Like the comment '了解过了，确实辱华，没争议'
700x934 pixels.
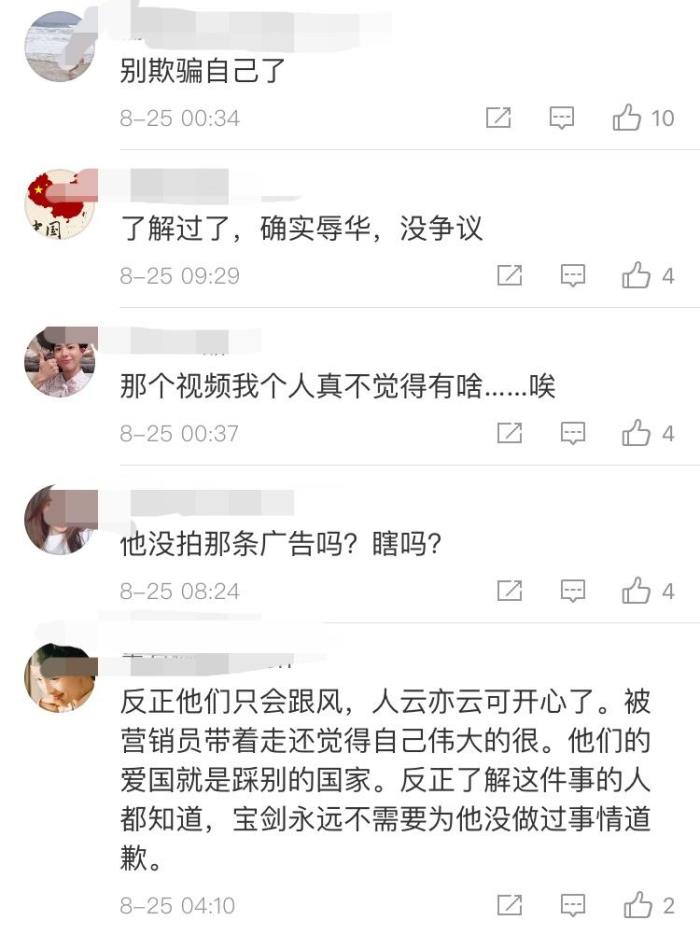pos(637,276)
